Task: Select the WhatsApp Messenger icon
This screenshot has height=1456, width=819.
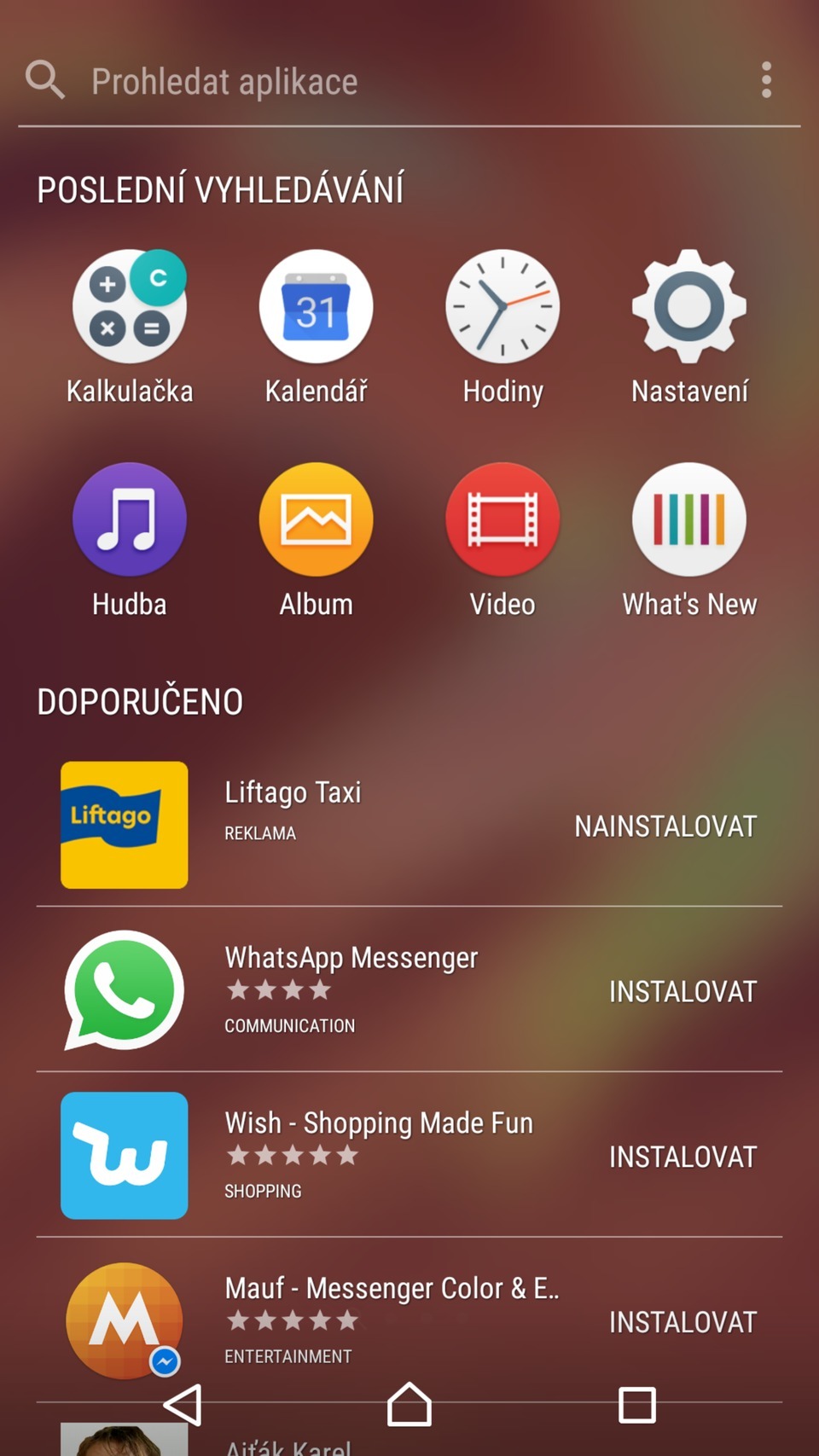Action: click(124, 989)
